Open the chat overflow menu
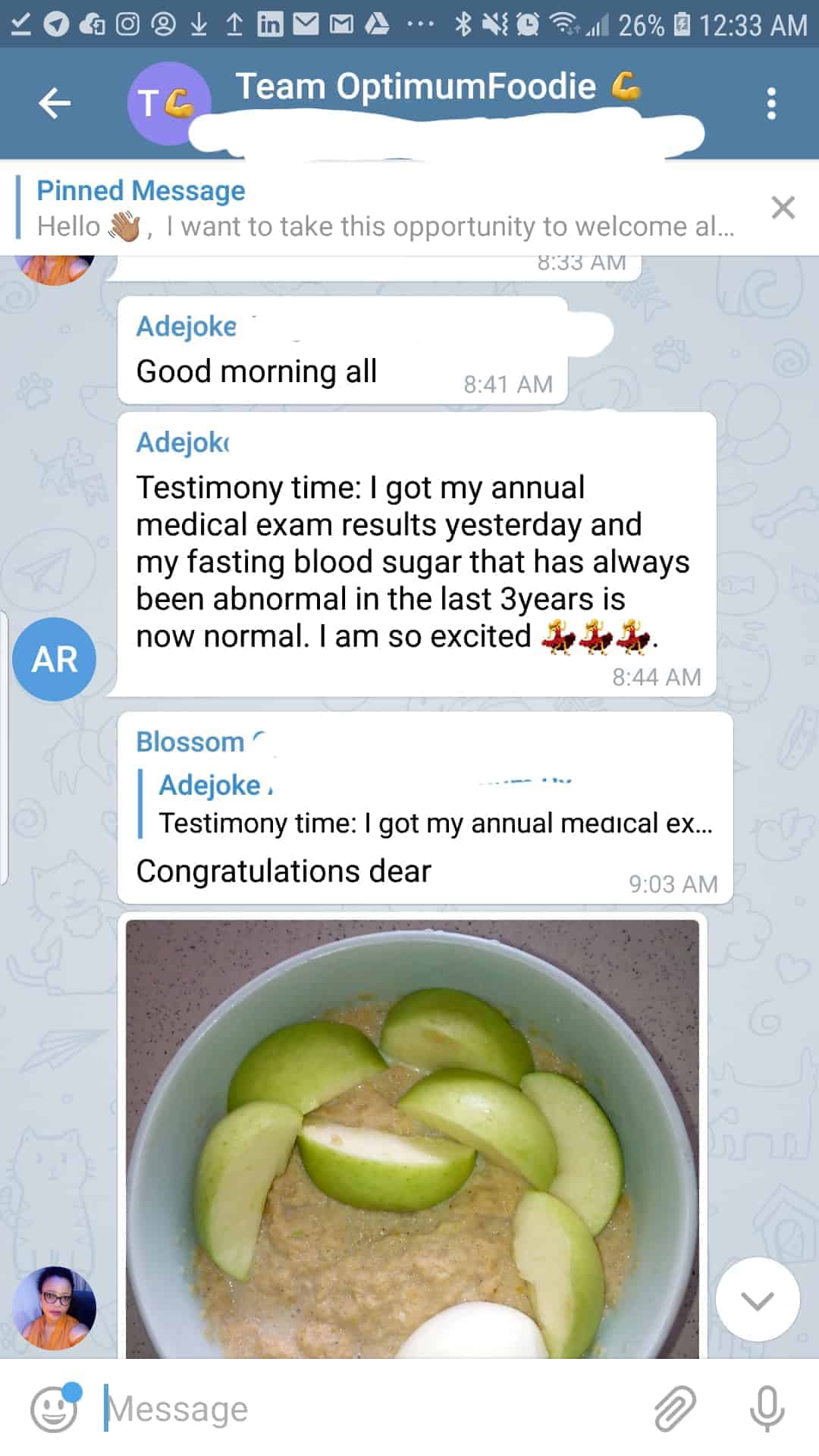819x1456 pixels. point(770,104)
